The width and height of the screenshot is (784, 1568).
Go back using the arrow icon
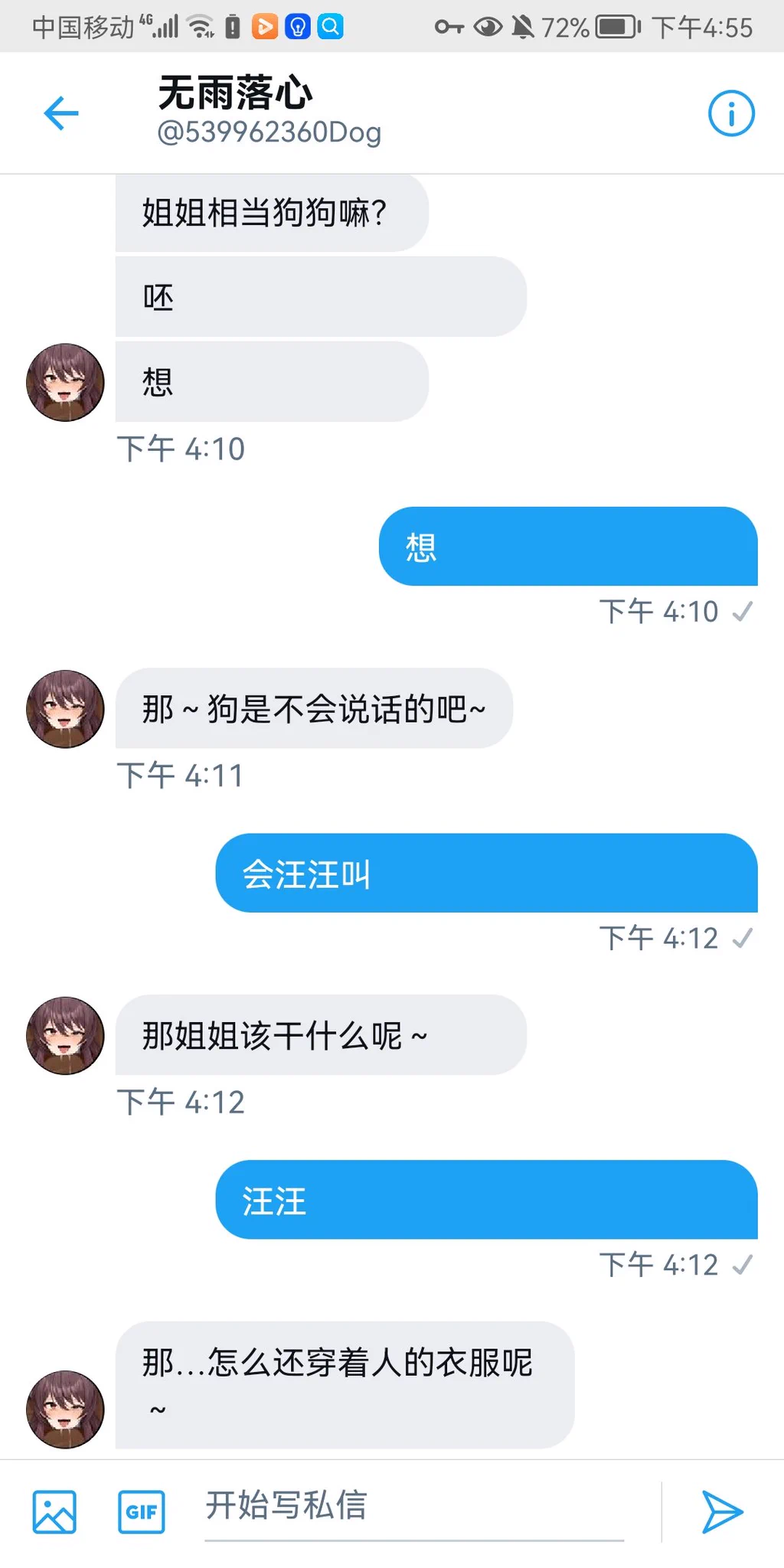point(61,114)
